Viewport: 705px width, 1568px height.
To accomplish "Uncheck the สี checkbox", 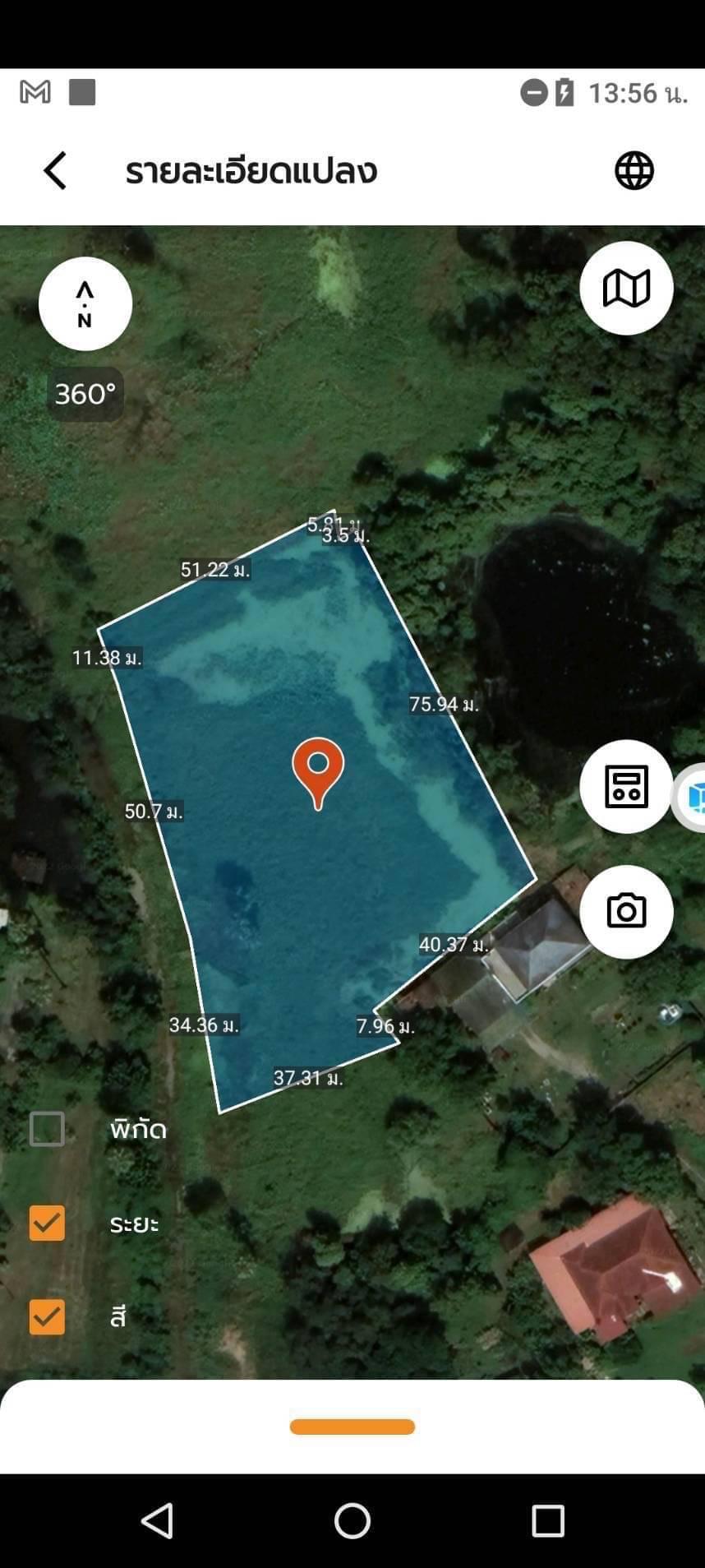I will pyautogui.click(x=47, y=1317).
